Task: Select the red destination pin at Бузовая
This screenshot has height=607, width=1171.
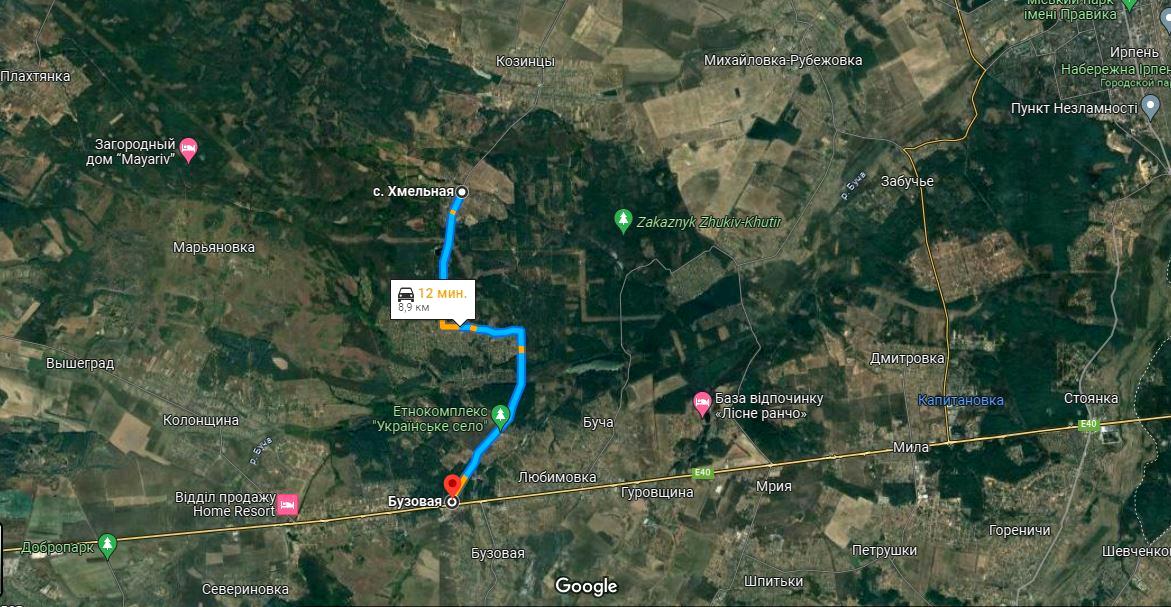Action: click(x=451, y=485)
